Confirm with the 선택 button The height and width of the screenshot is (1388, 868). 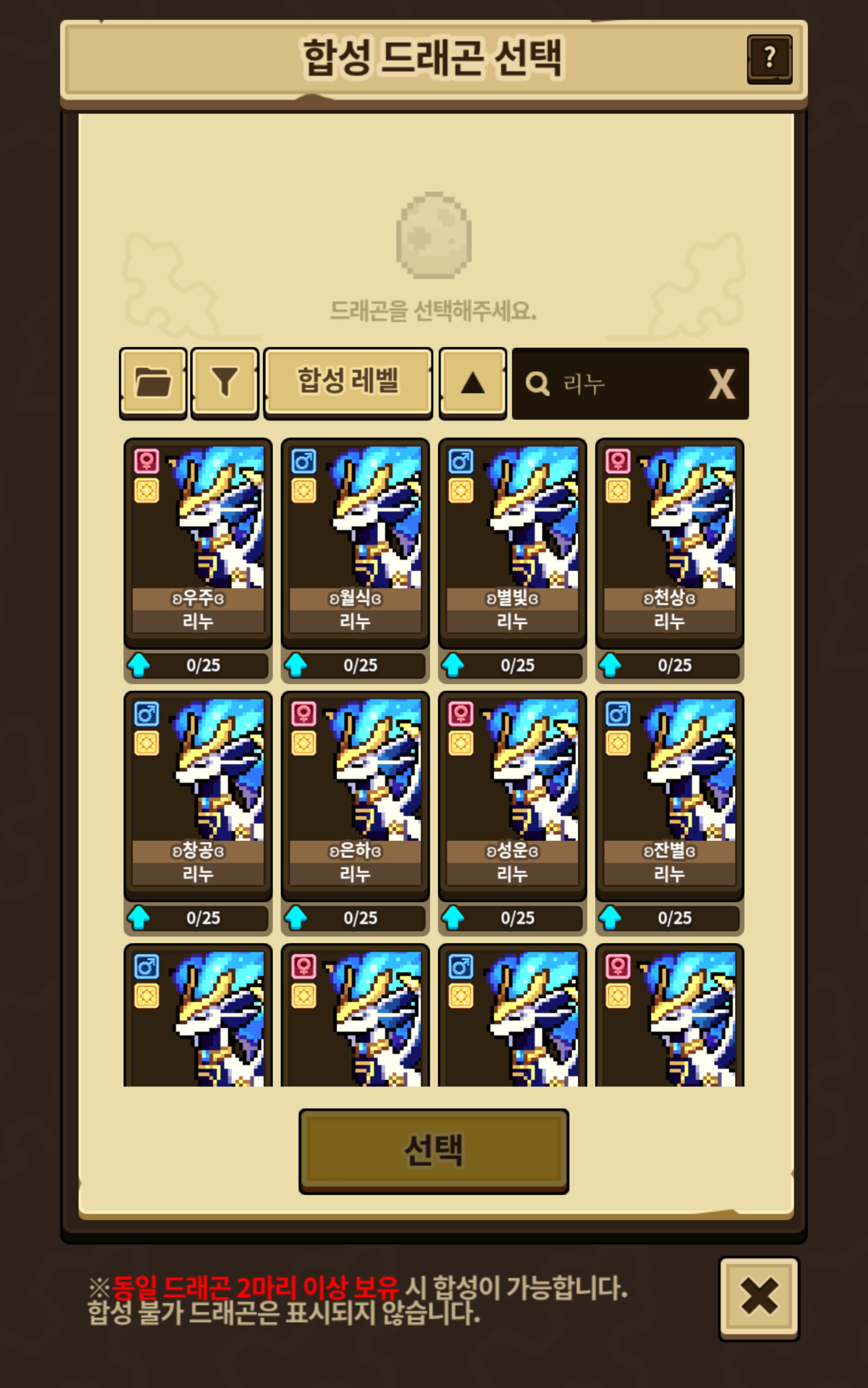[x=434, y=1151]
